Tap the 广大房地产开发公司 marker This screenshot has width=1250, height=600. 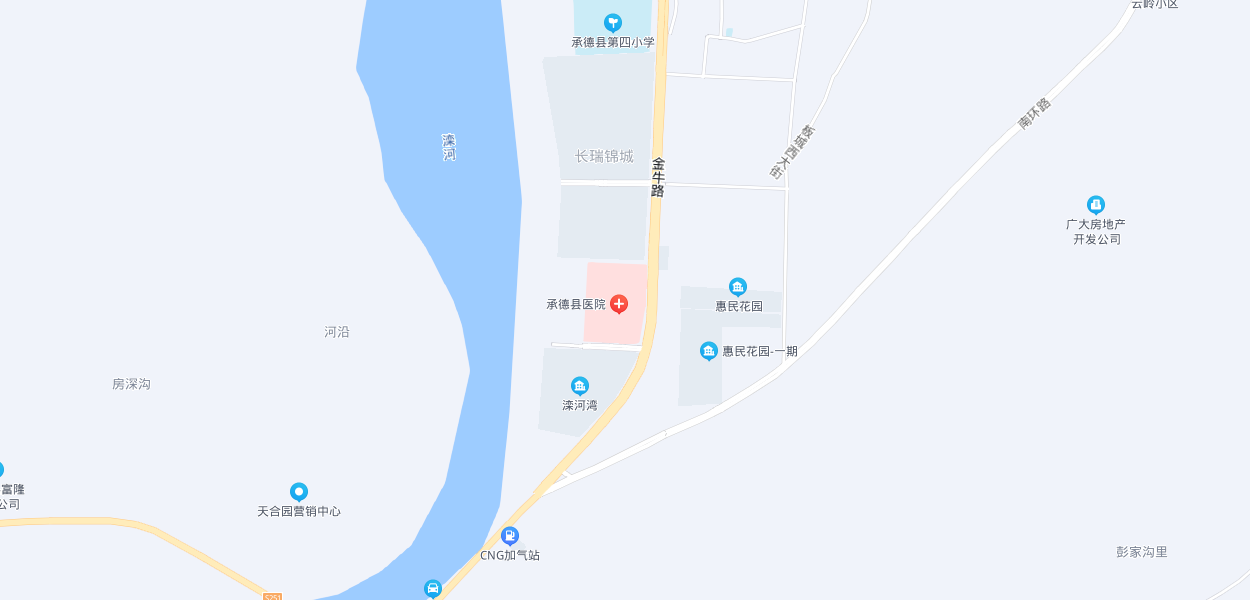[1096, 205]
